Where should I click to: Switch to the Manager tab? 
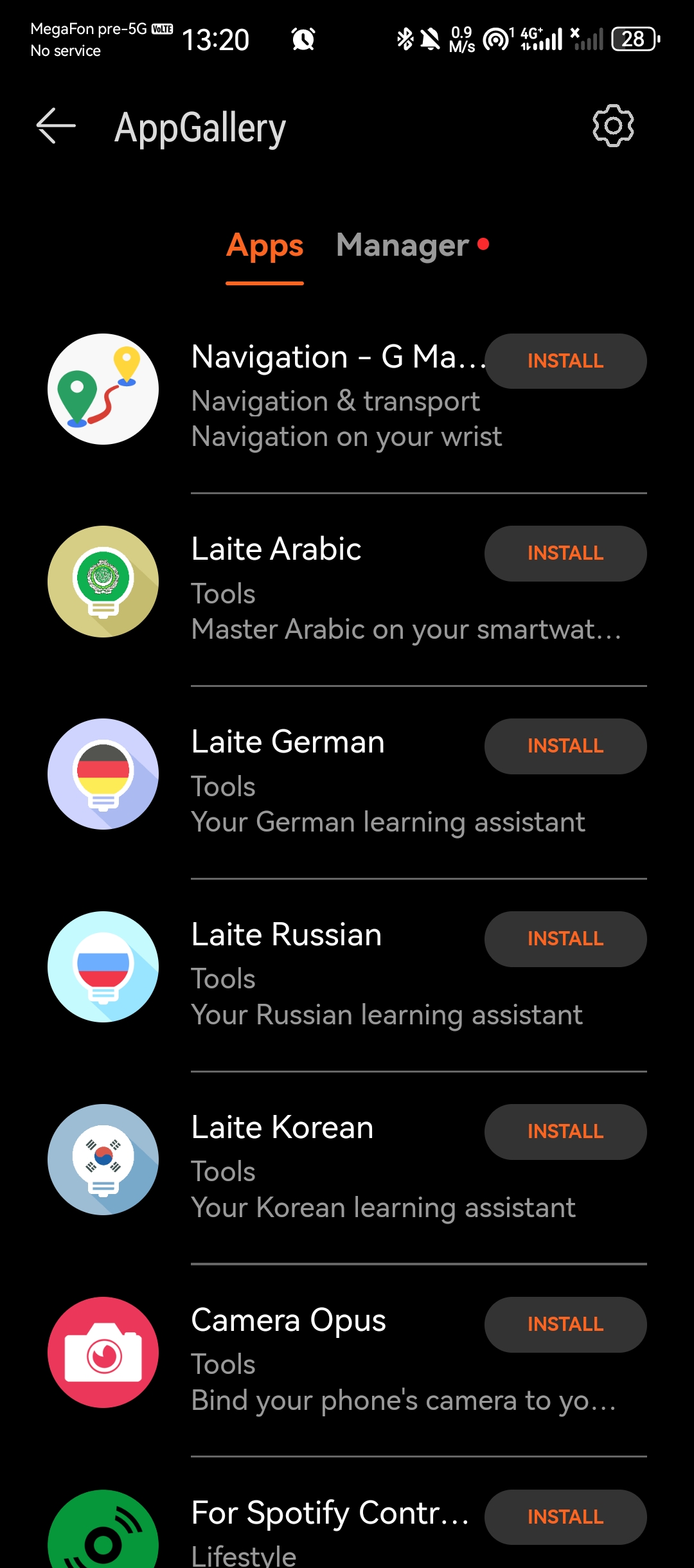pyautogui.click(x=403, y=245)
